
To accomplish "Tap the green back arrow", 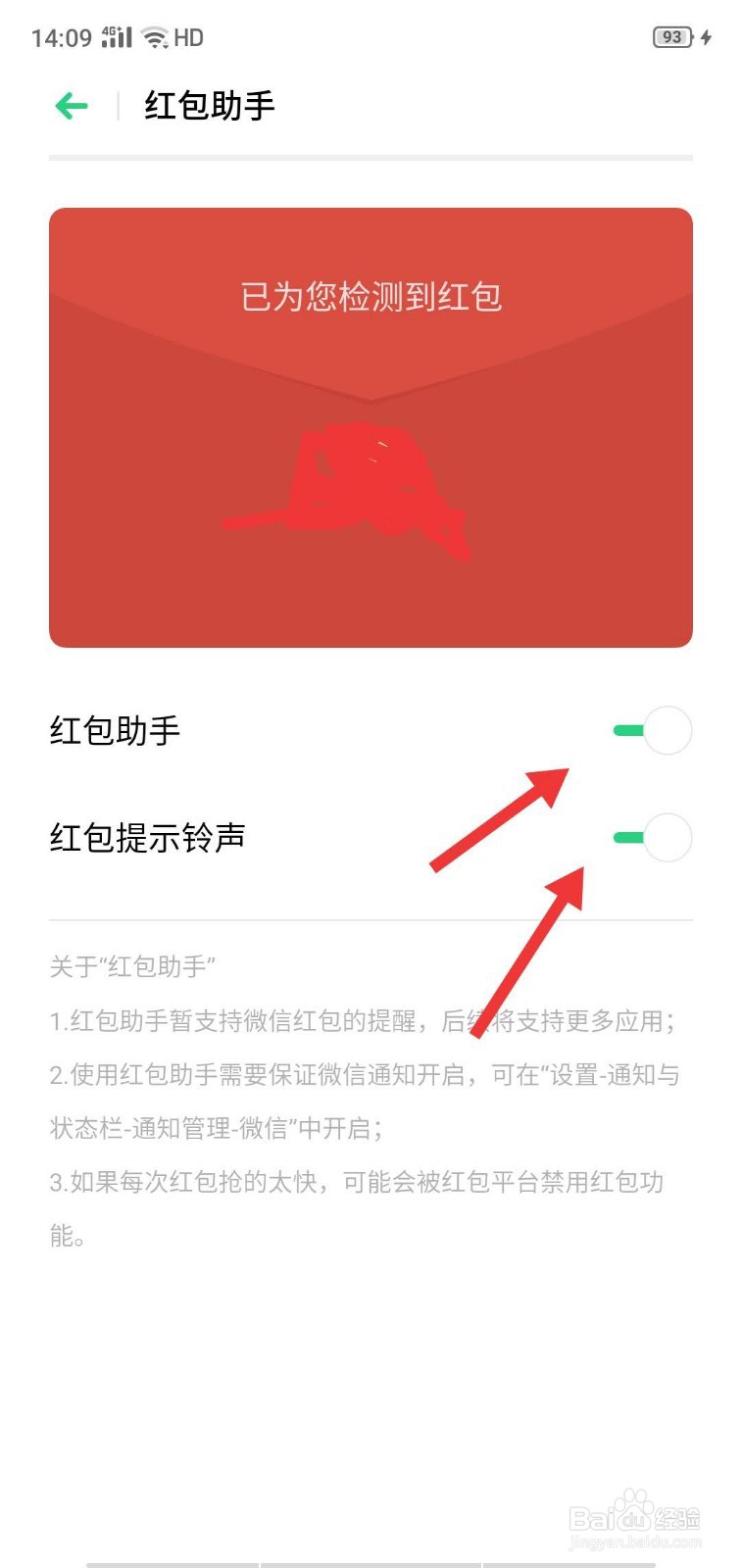I will tap(70, 105).
